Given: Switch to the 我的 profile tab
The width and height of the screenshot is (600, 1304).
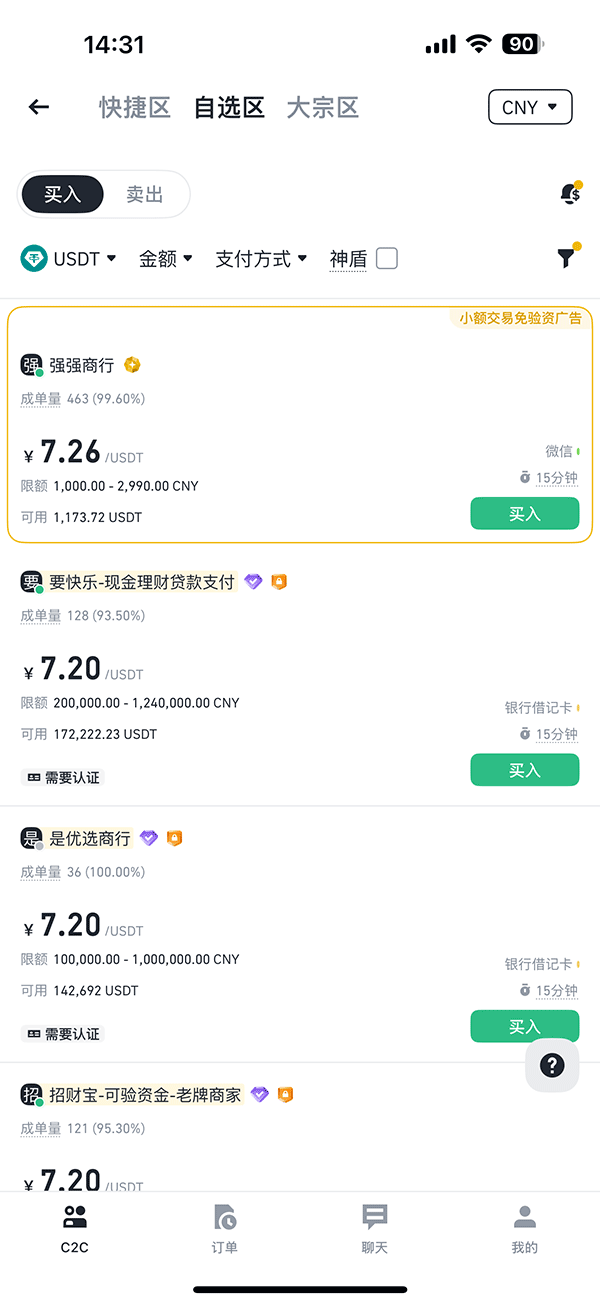Looking at the screenshot, I should point(524,1229).
